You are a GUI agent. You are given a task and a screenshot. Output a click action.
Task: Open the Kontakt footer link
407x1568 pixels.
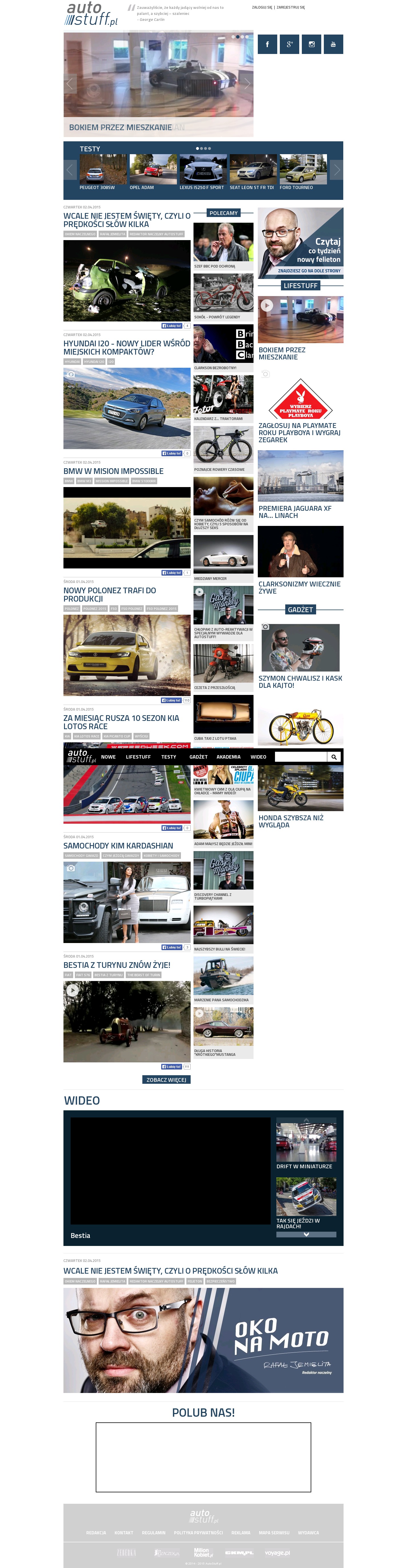(124, 1532)
